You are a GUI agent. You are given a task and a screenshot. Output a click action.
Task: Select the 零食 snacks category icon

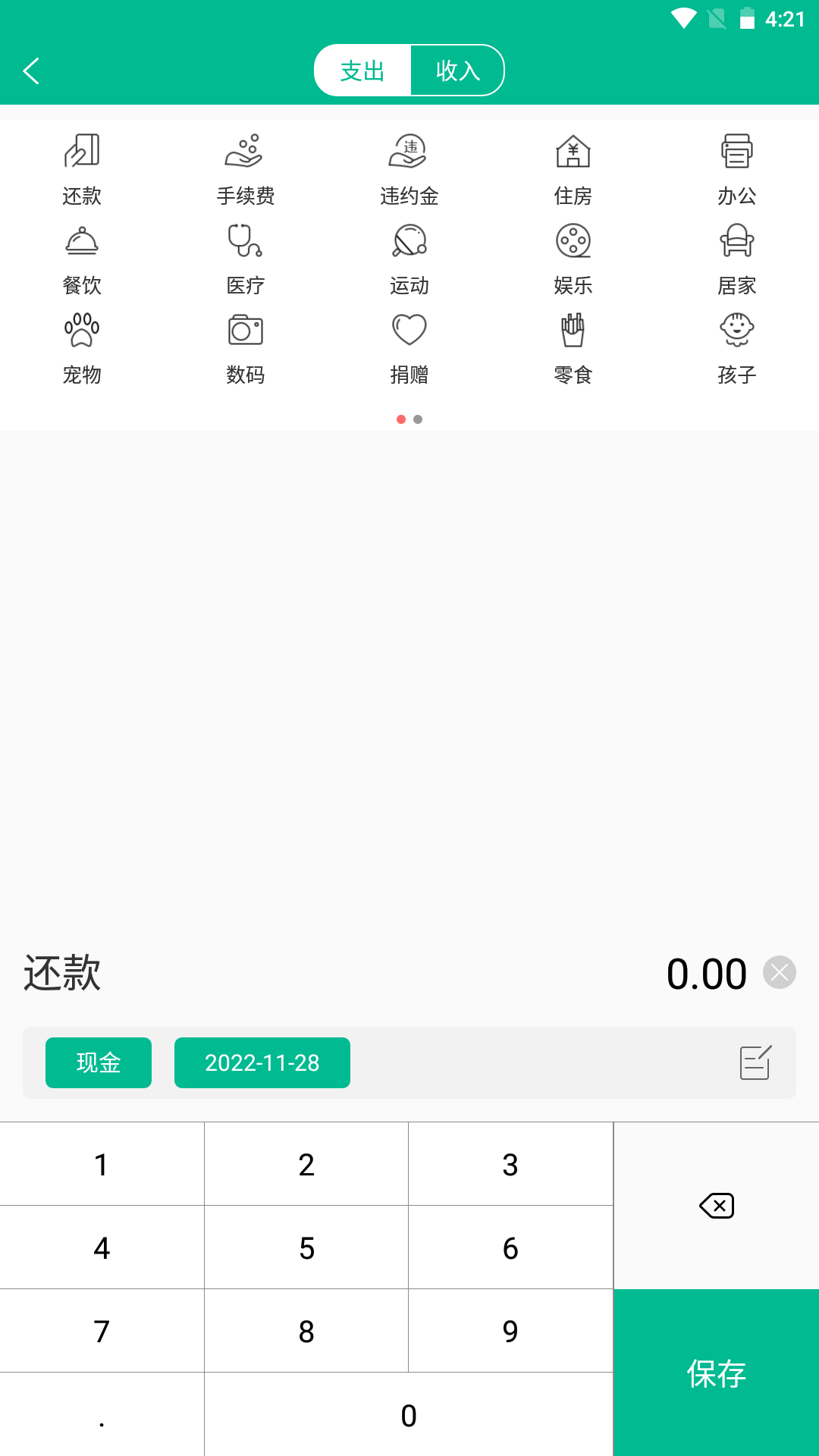coord(573,345)
